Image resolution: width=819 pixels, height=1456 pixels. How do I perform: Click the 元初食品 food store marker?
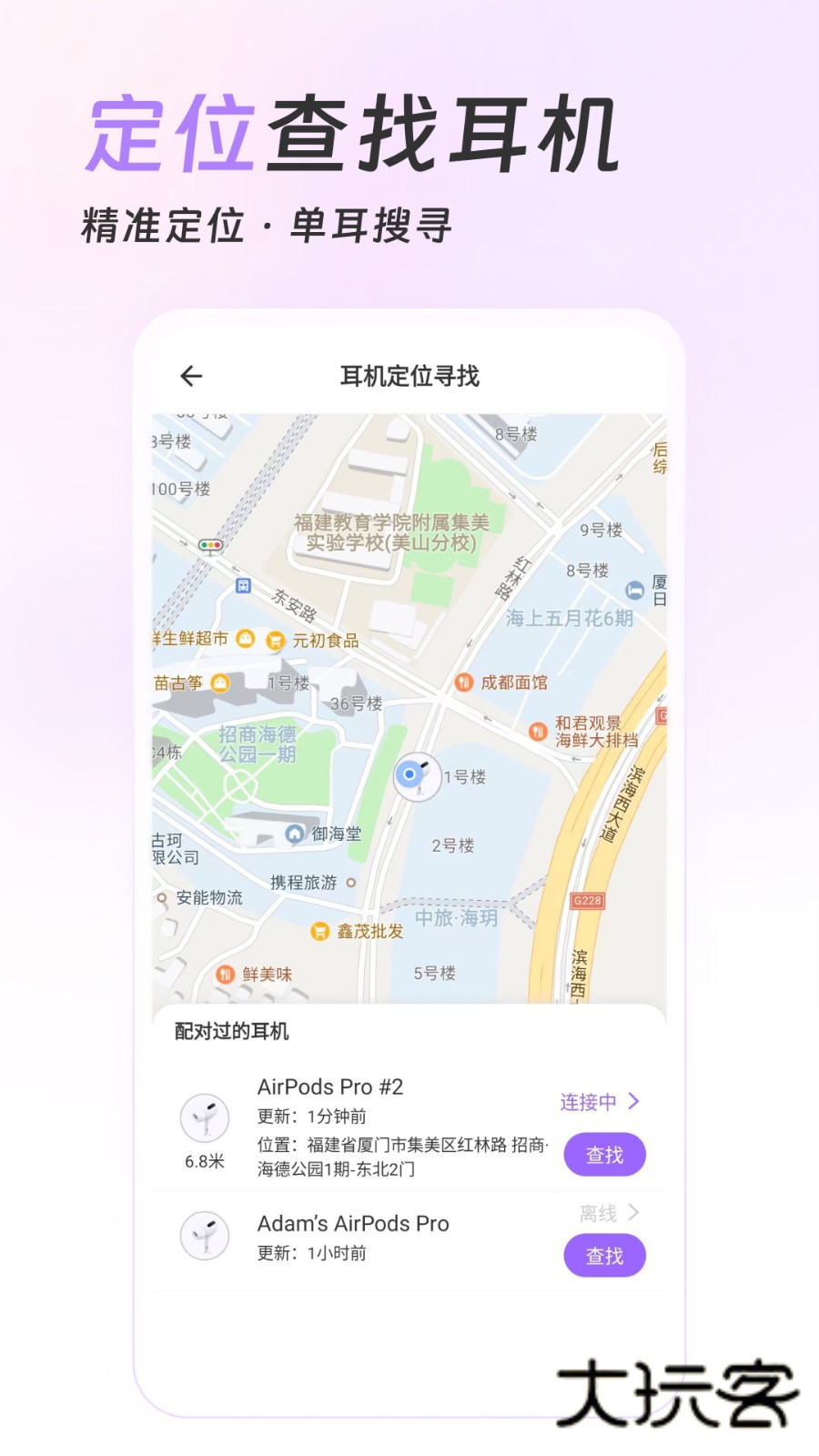[x=277, y=639]
